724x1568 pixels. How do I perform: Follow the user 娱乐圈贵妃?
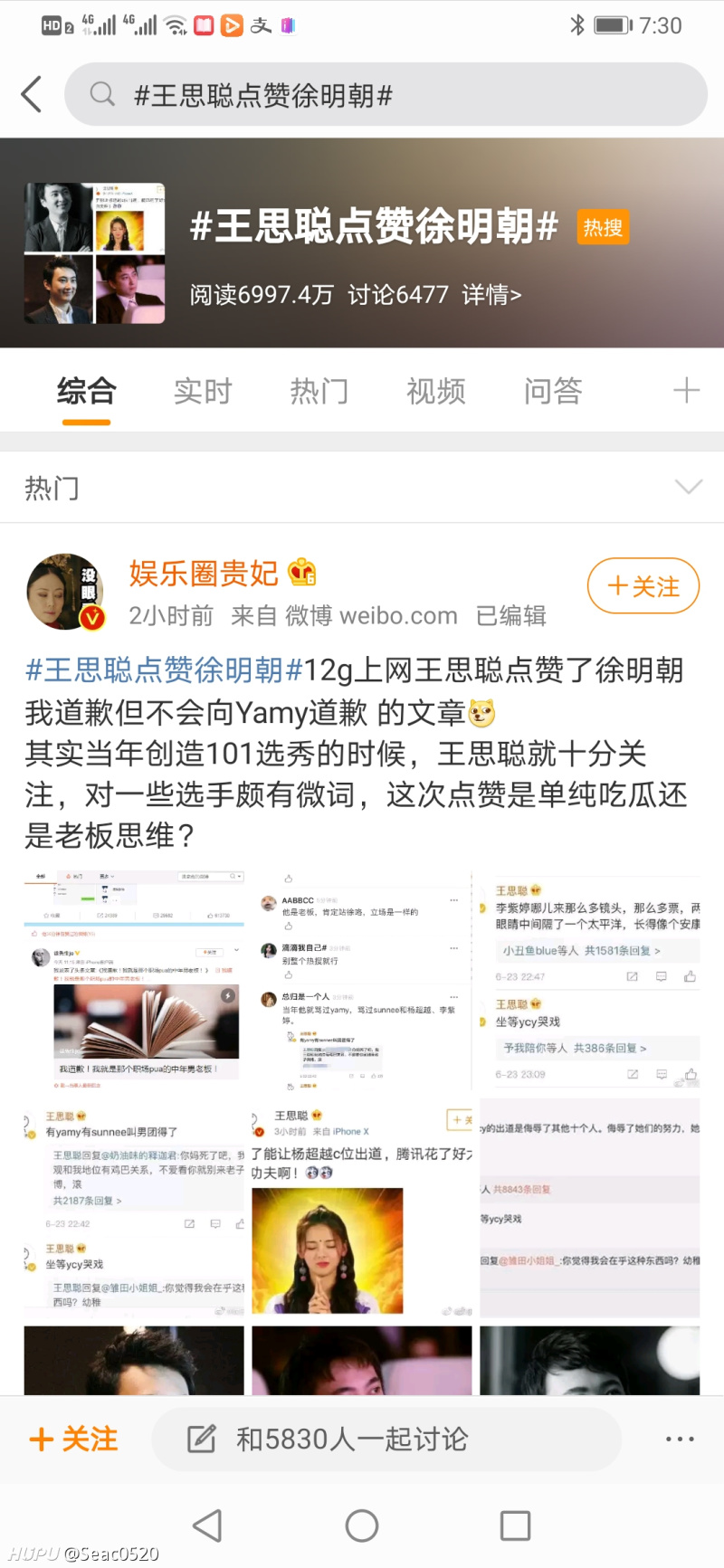tap(643, 586)
